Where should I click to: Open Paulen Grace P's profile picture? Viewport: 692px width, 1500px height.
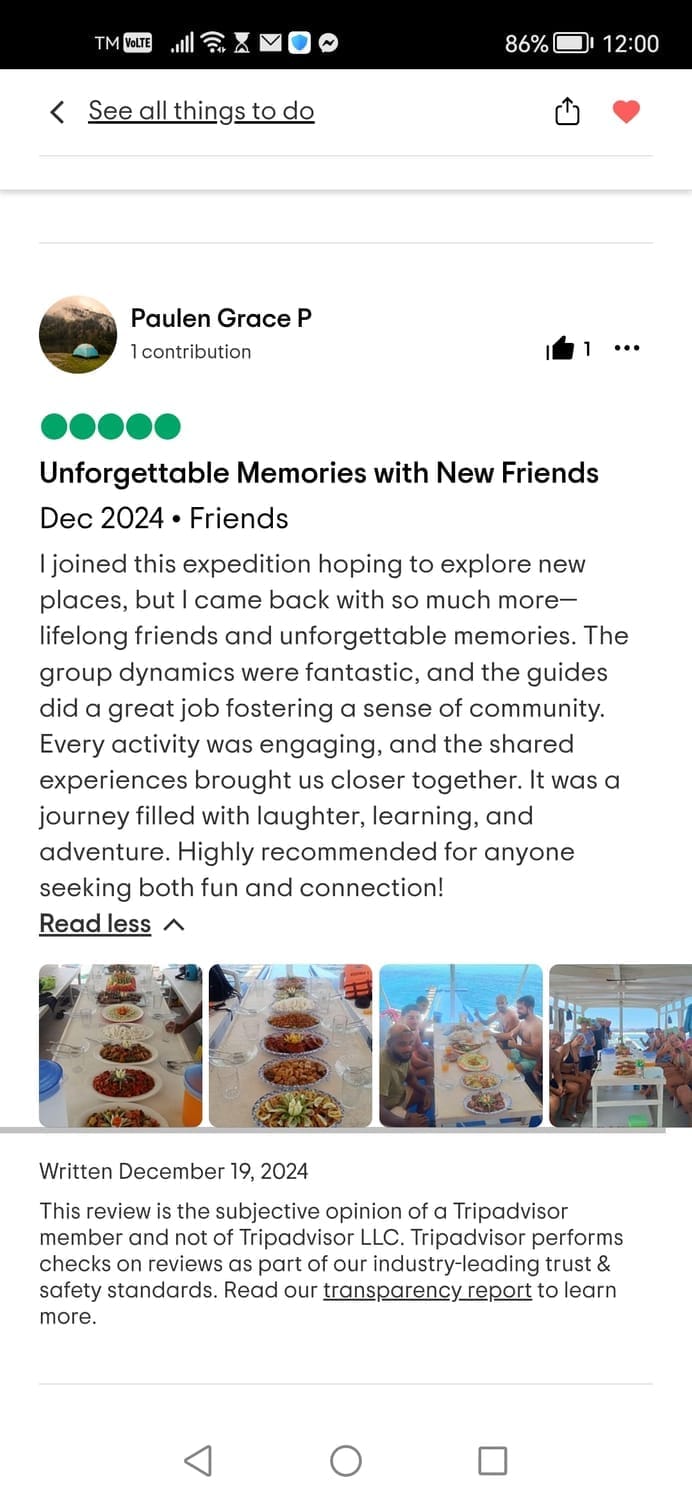click(x=78, y=334)
